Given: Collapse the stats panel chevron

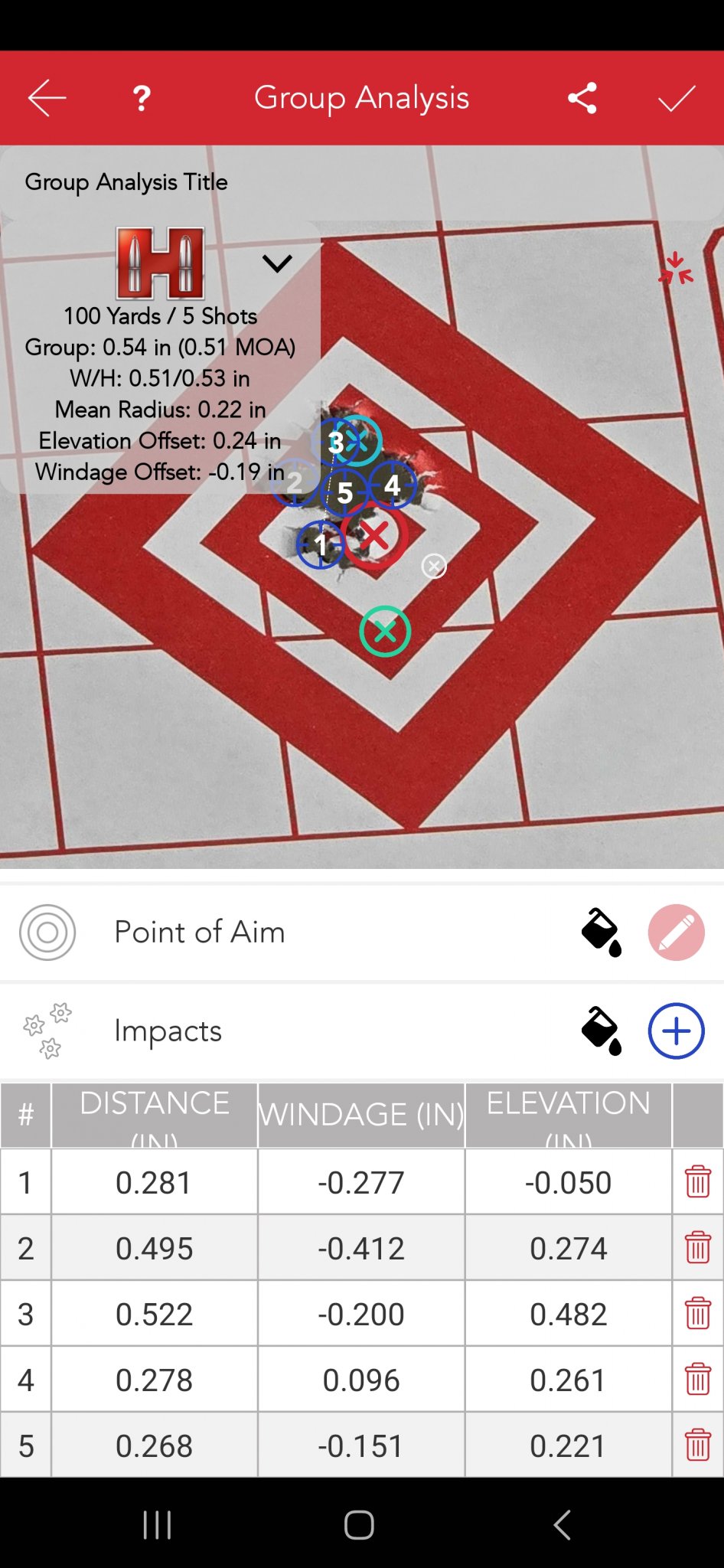Looking at the screenshot, I should coord(277,263).
